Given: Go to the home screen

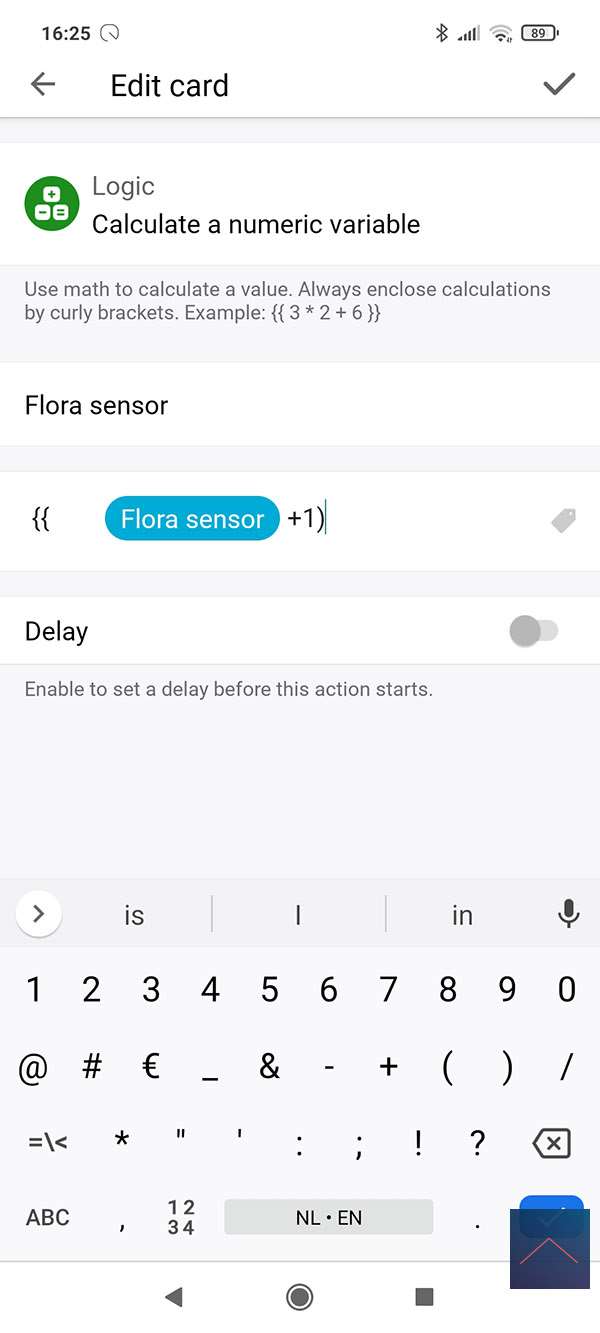Looking at the screenshot, I should coord(299,1297).
